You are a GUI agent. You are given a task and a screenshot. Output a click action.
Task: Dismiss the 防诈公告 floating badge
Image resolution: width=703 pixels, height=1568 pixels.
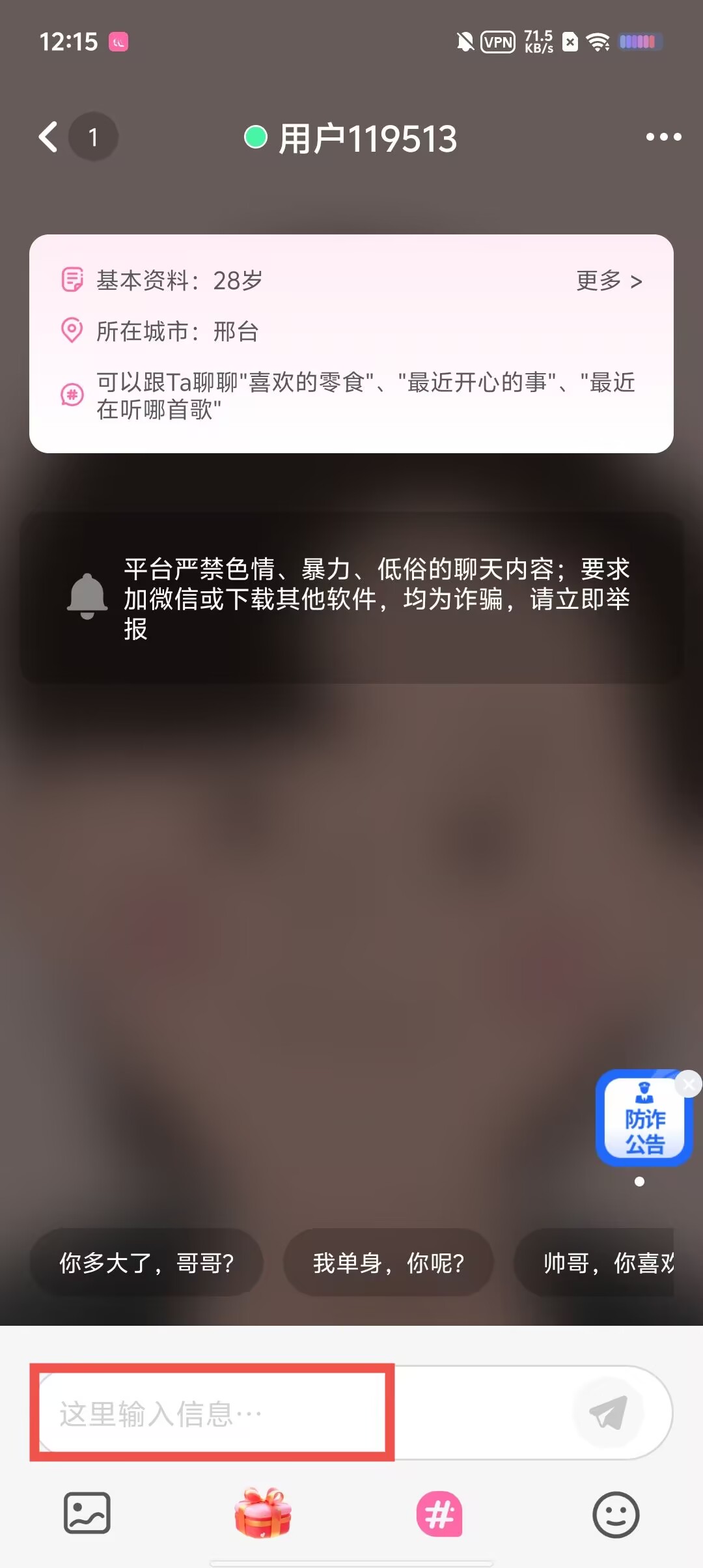[x=689, y=1084]
